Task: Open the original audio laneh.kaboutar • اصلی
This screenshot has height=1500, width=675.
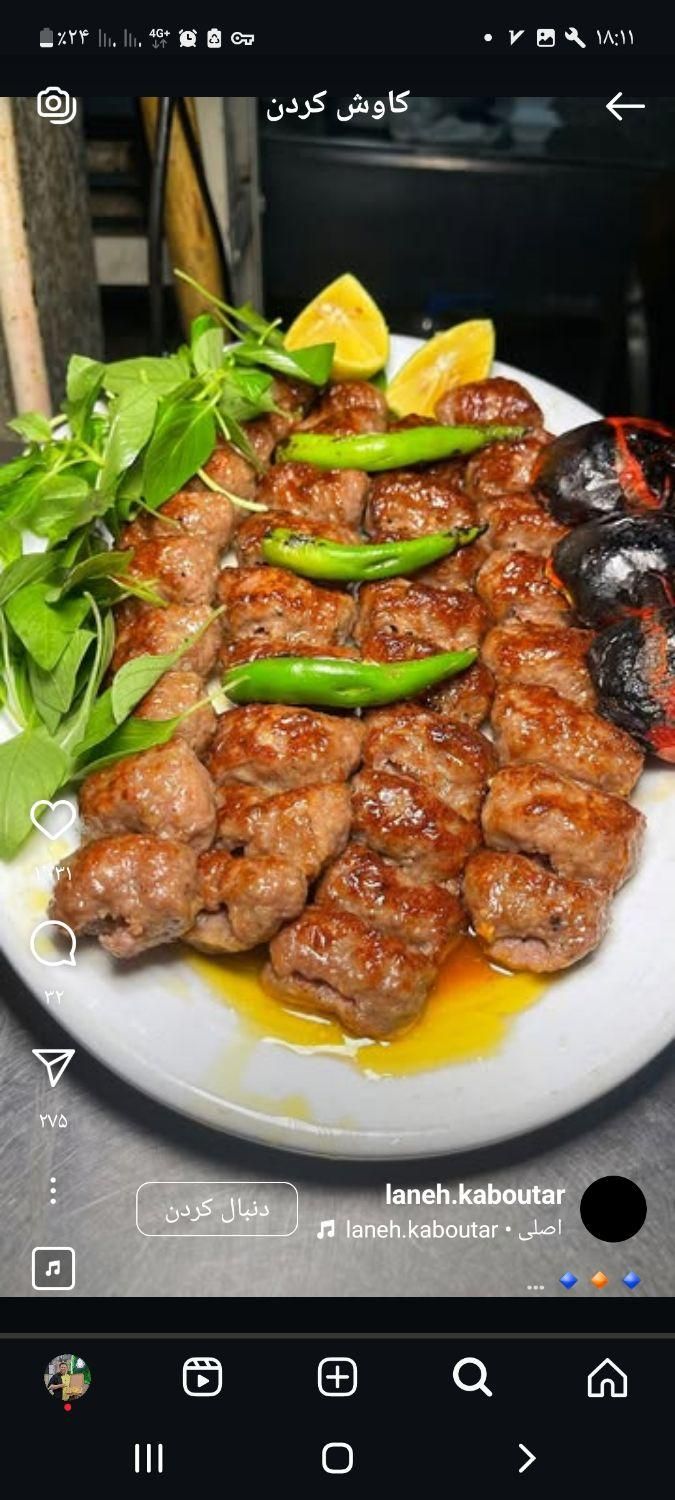Action: click(x=440, y=1230)
